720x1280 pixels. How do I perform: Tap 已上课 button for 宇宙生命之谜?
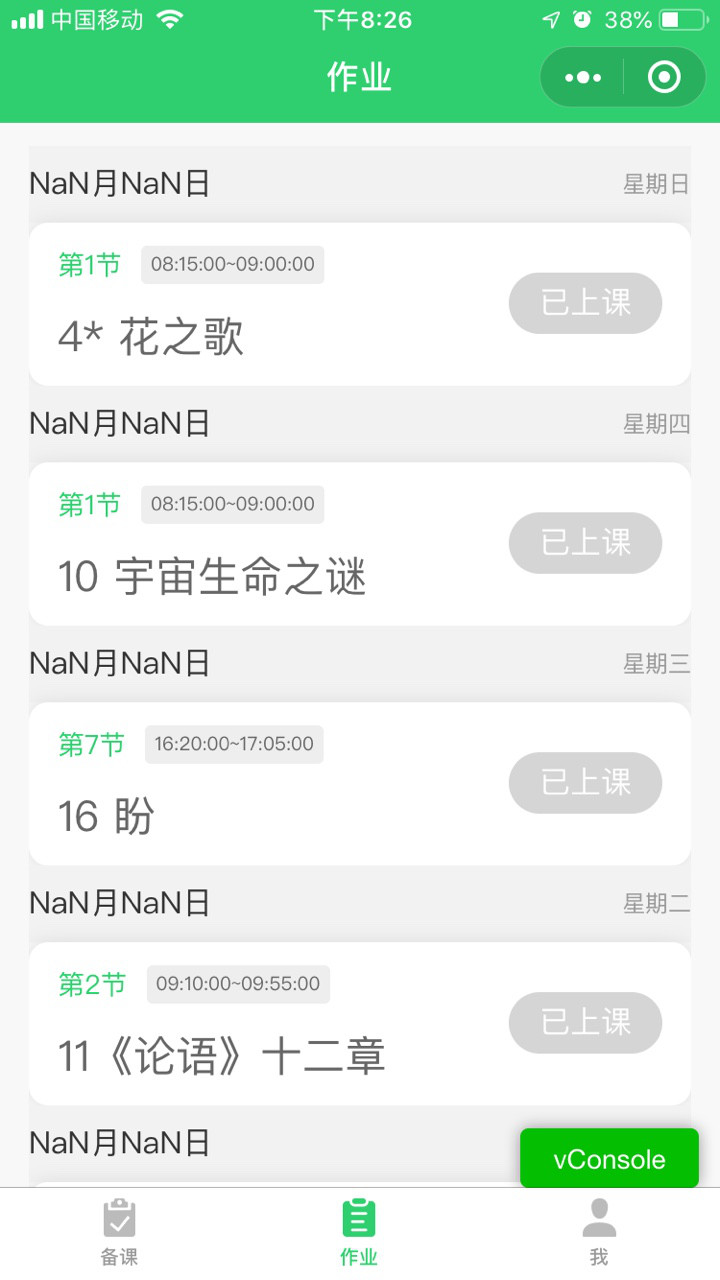click(x=585, y=543)
